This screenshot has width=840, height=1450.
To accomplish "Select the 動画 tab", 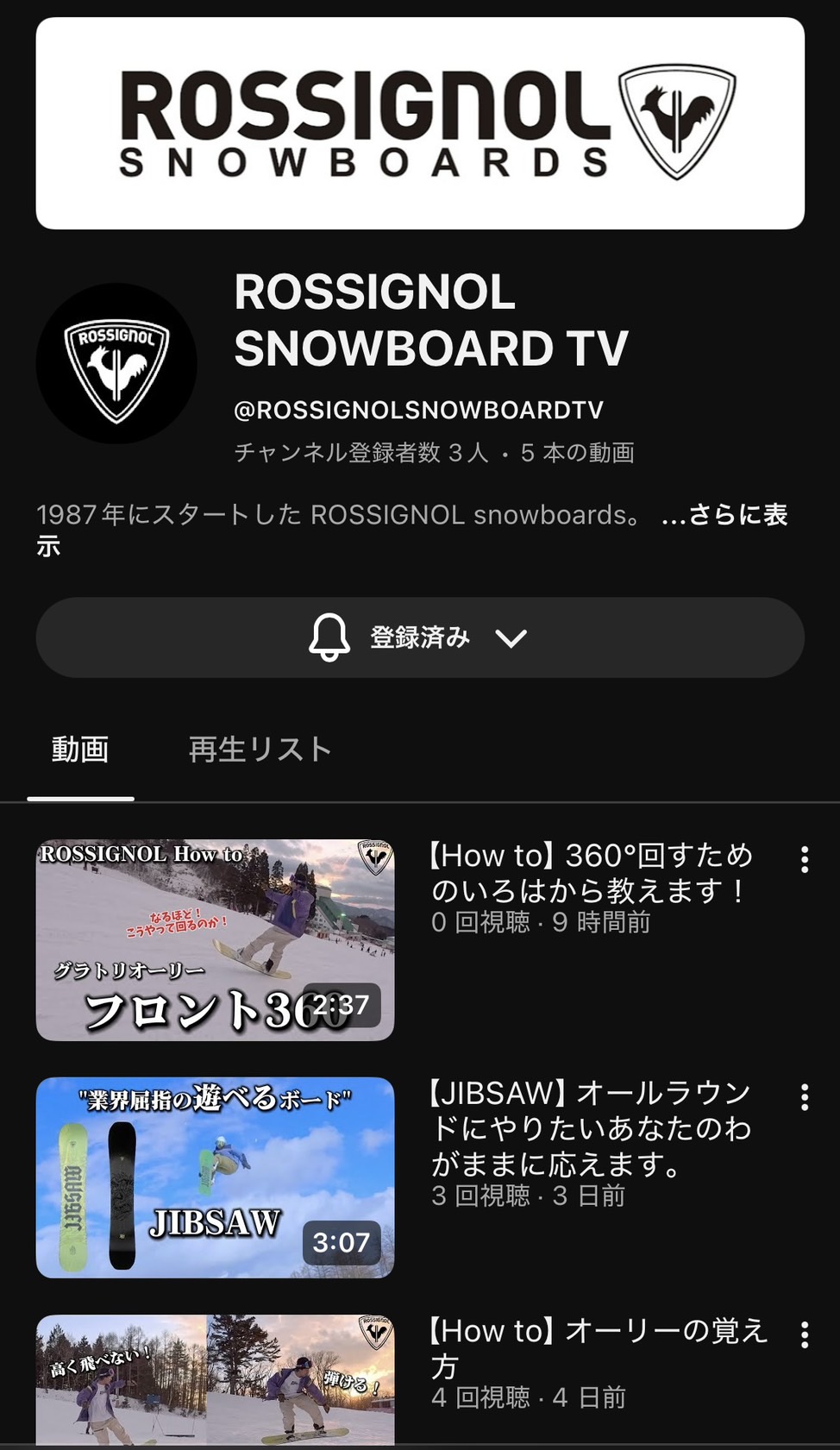I will click(x=80, y=750).
